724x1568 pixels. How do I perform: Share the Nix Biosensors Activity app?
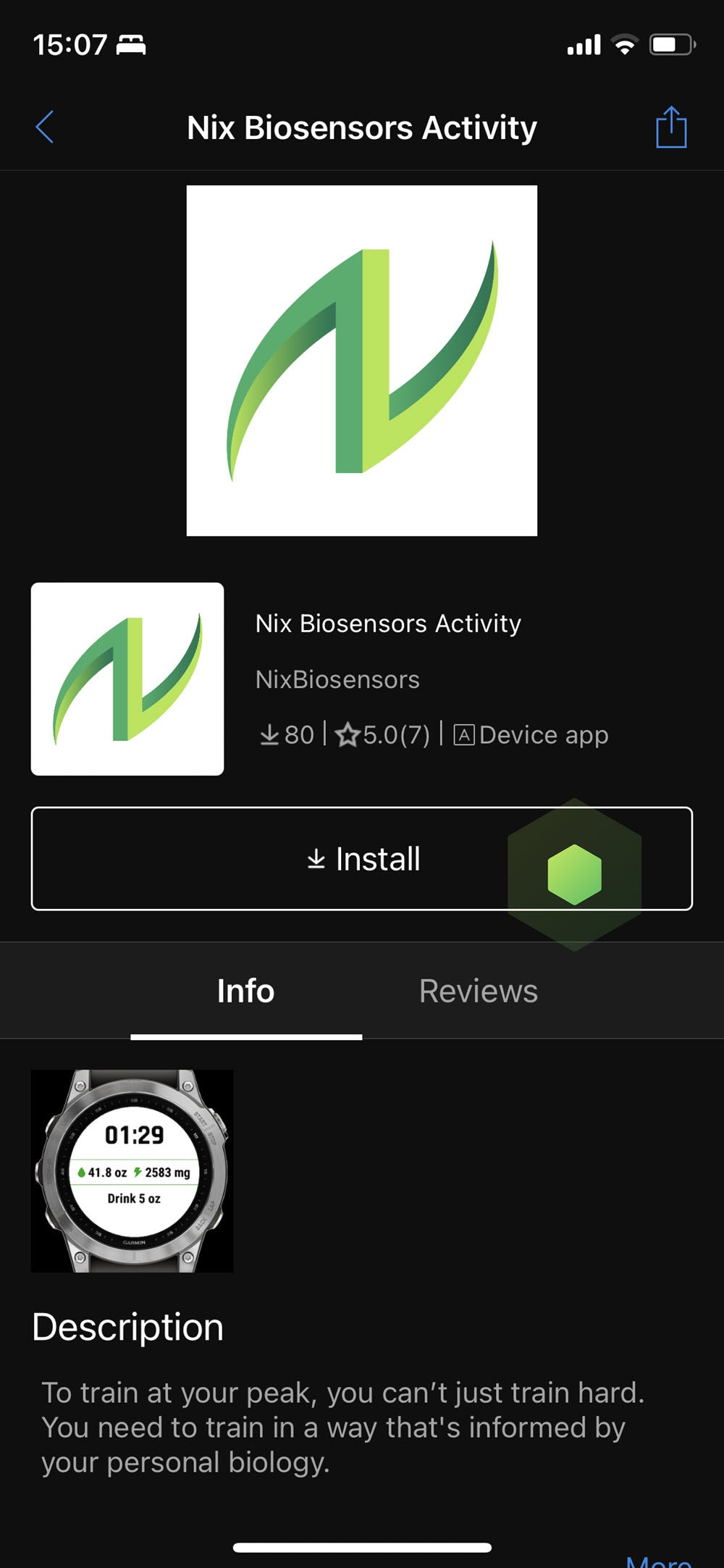point(670,128)
